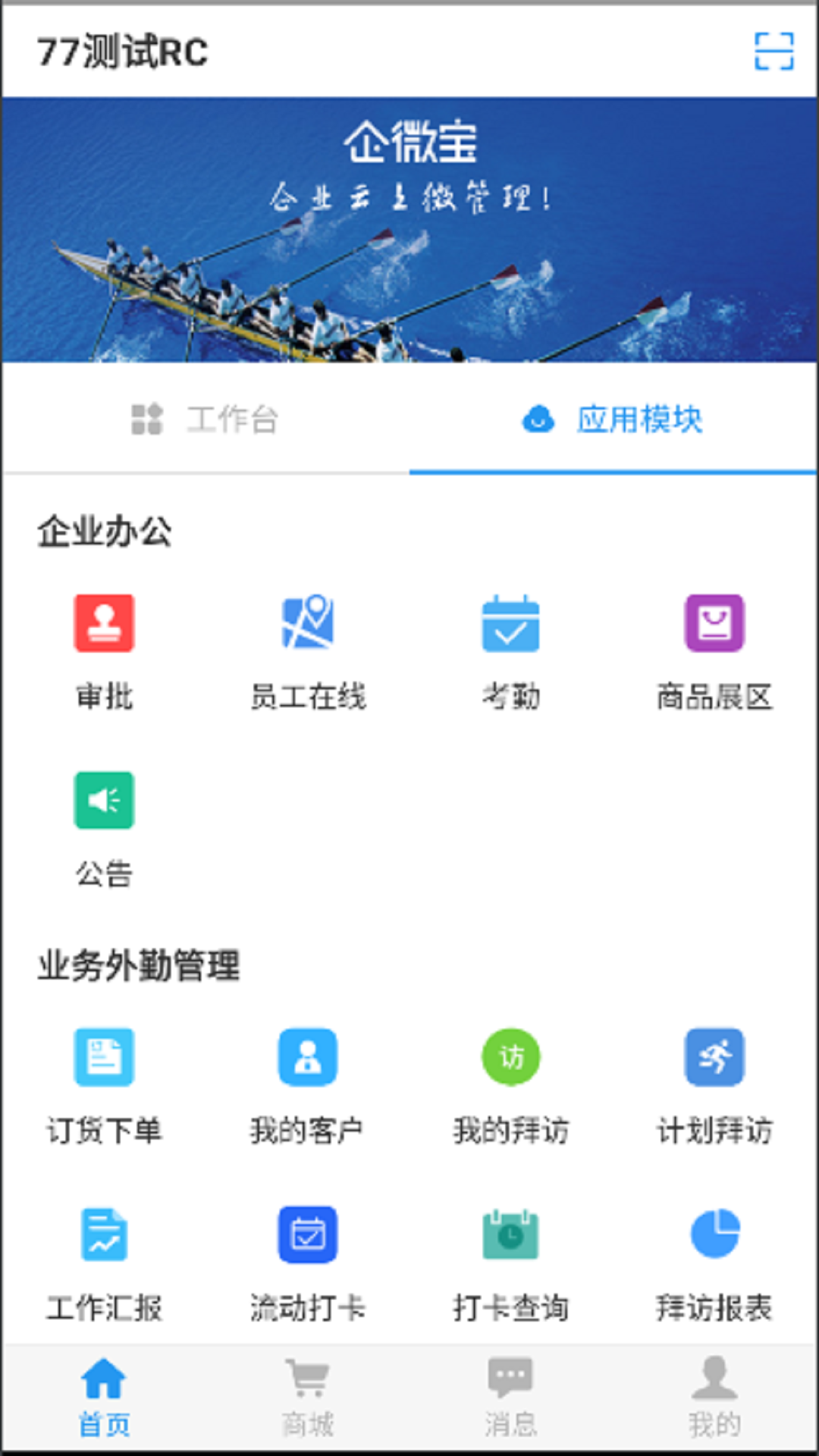Switch to the 工作台 tab
The image size is (819, 1456).
point(206,419)
